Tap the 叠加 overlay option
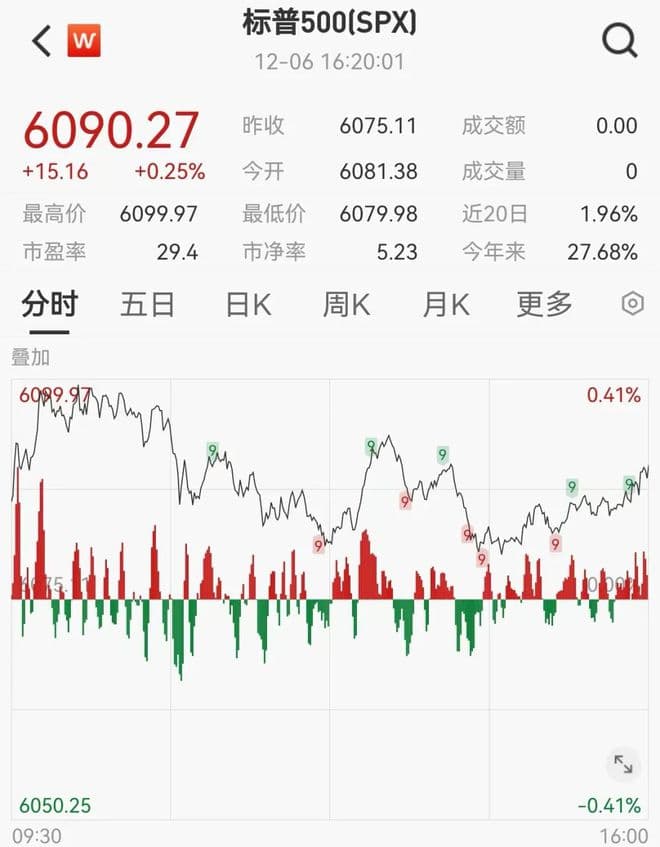Image resolution: width=660 pixels, height=847 pixels. coord(30,357)
